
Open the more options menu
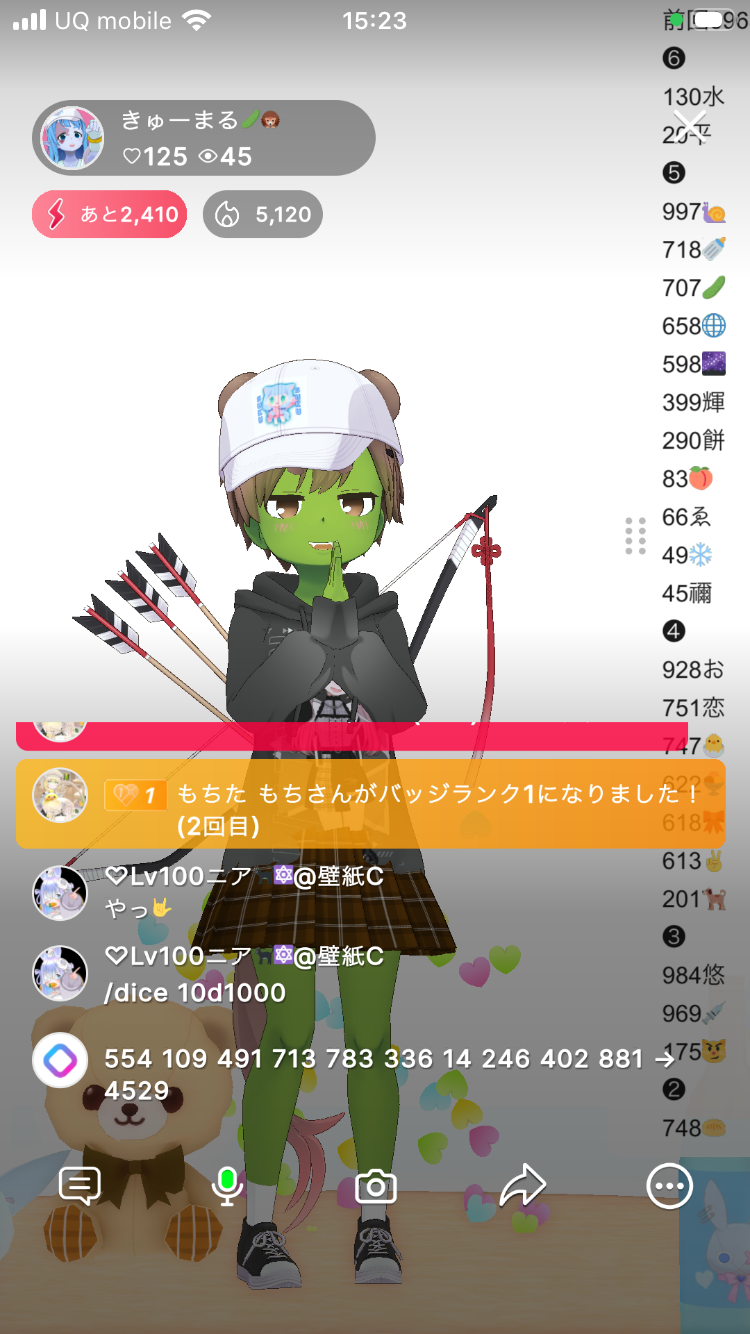pyautogui.click(x=669, y=1186)
